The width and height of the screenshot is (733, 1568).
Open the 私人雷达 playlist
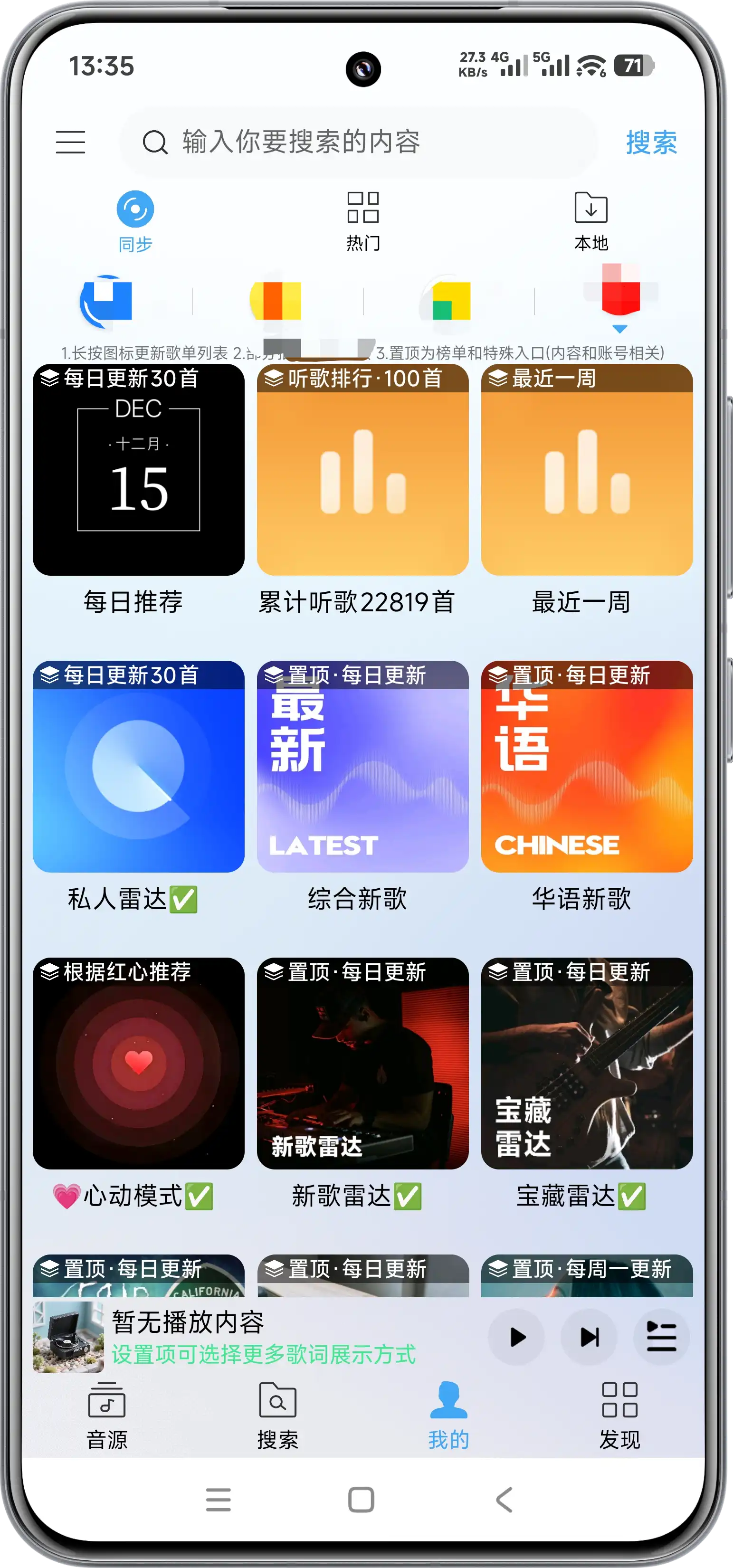[139, 766]
